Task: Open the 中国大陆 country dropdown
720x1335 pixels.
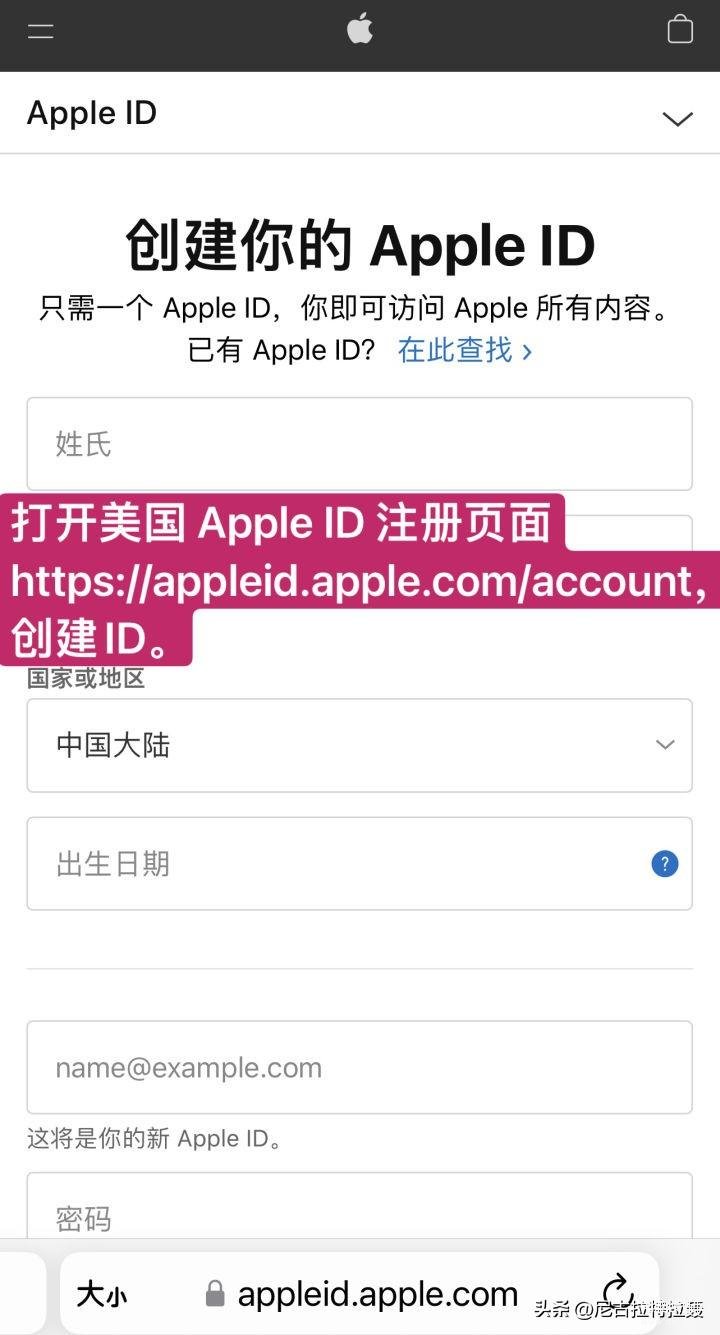Action: click(x=359, y=745)
